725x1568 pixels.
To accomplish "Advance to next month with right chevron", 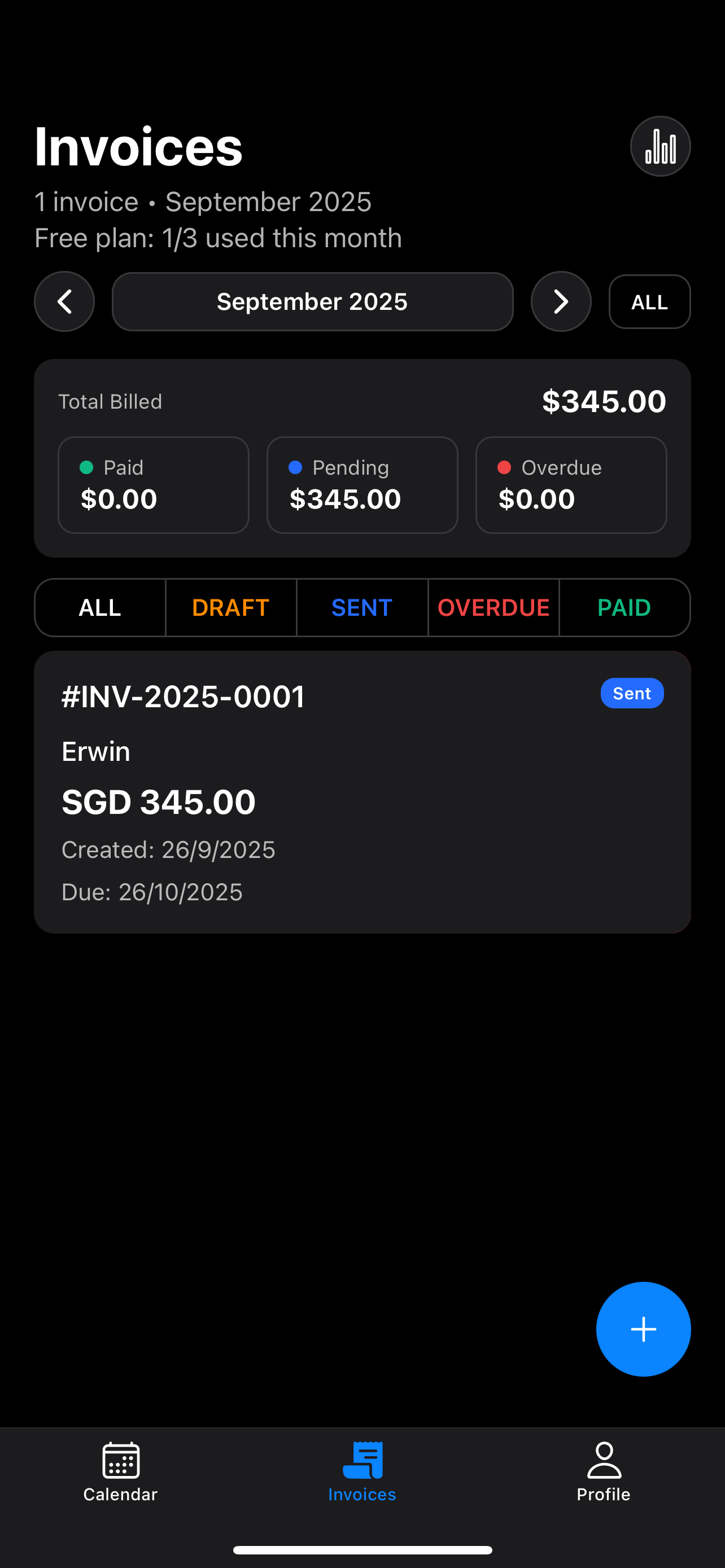I will coord(560,301).
